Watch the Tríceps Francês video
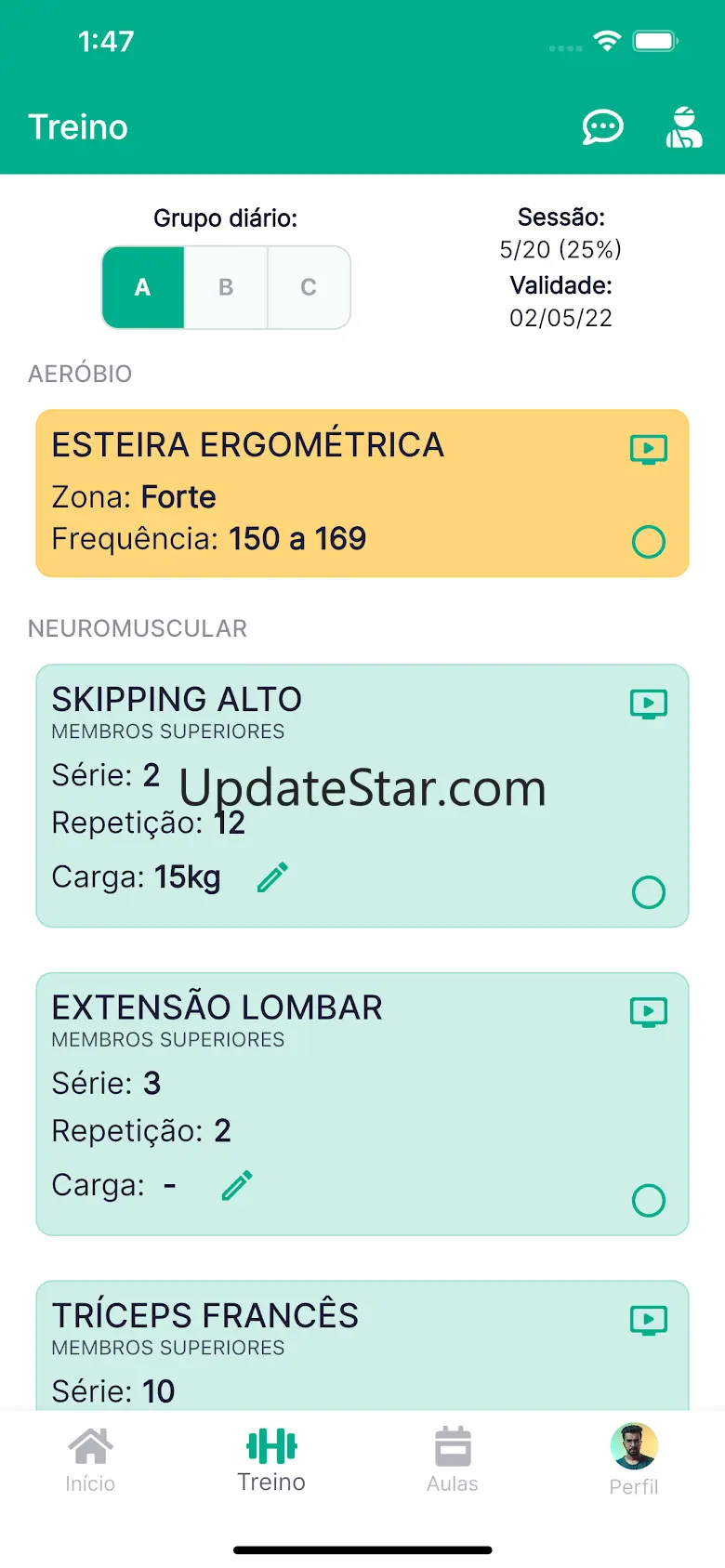The width and height of the screenshot is (725, 1568). (x=648, y=1320)
